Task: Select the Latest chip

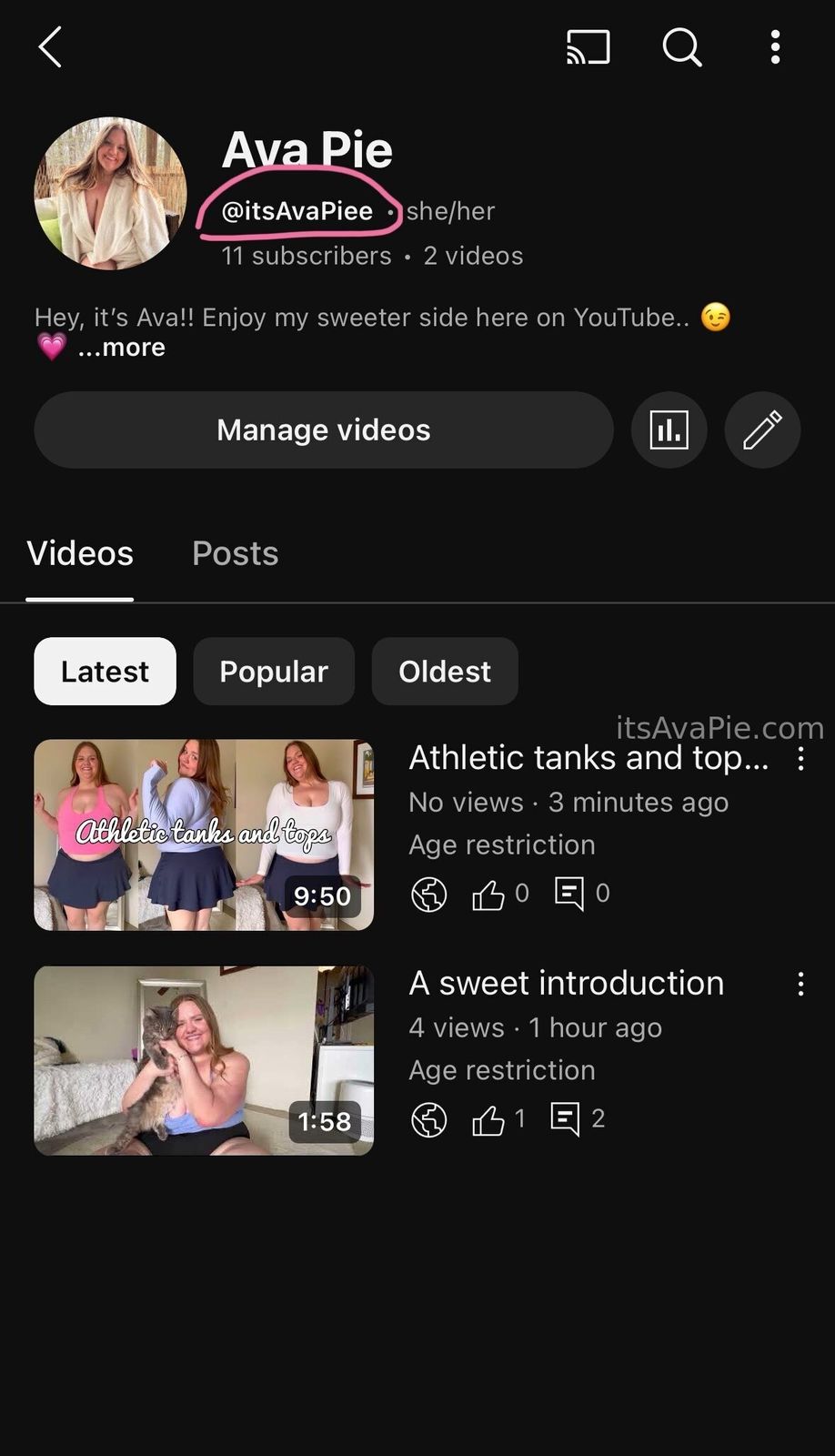Action: click(105, 672)
